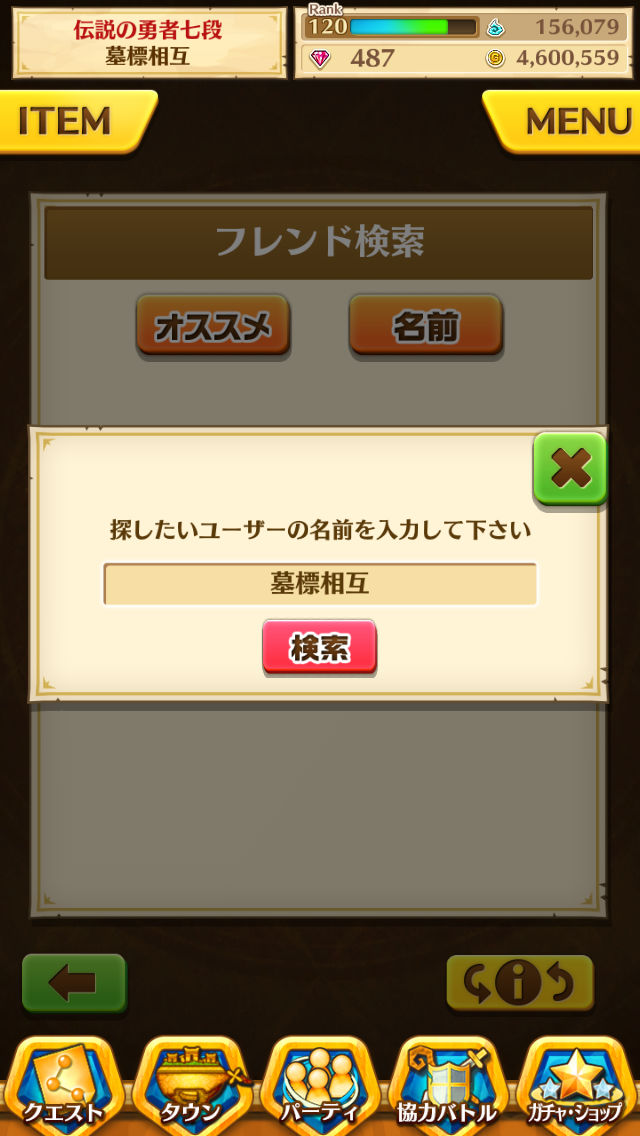Open the ITEM menu

tap(75, 121)
